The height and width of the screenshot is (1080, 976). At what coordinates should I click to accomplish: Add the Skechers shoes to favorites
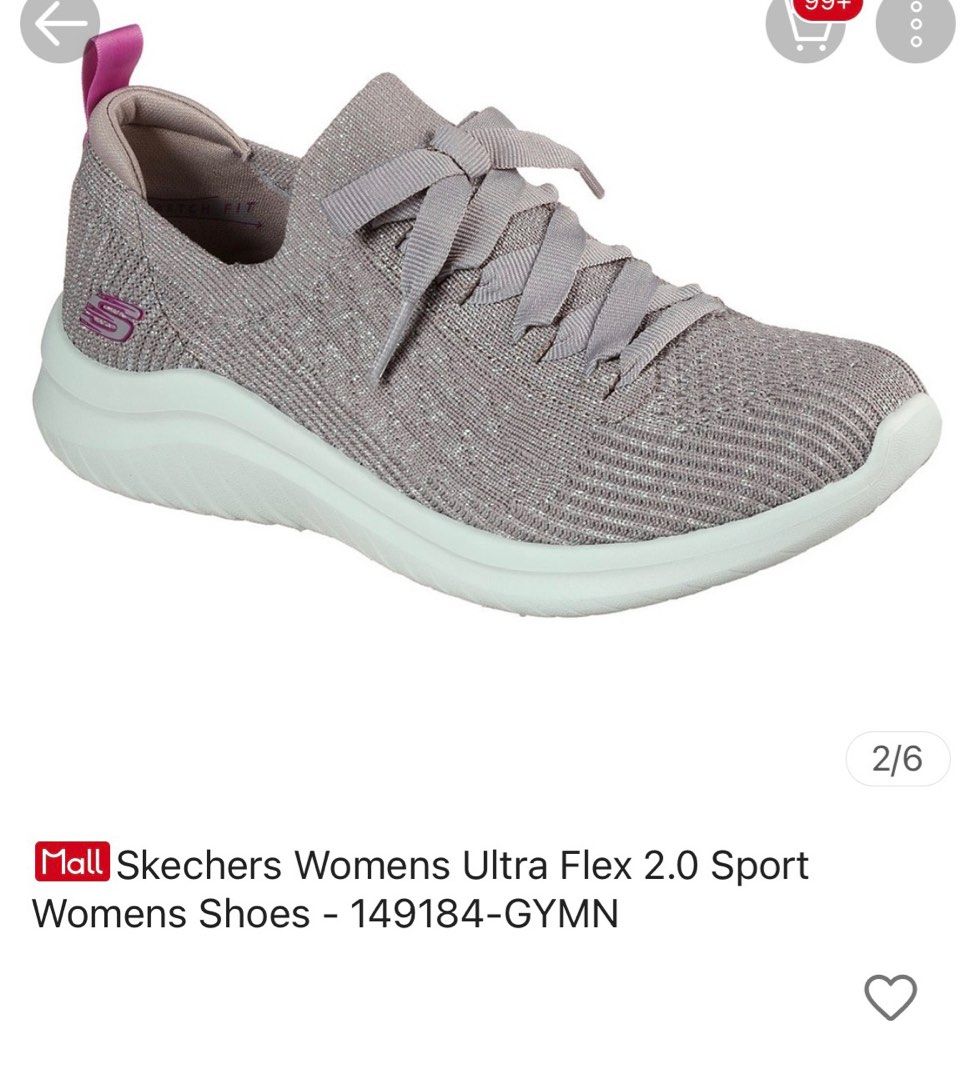tap(889, 997)
